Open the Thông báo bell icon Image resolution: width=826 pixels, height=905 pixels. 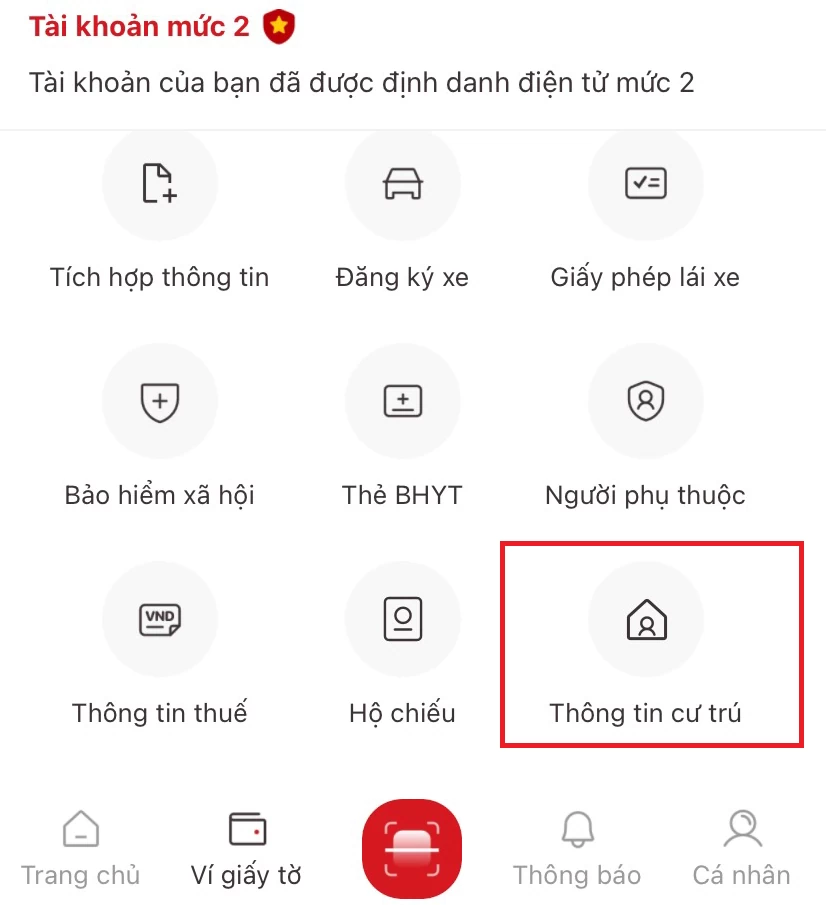(x=576, y=828)
